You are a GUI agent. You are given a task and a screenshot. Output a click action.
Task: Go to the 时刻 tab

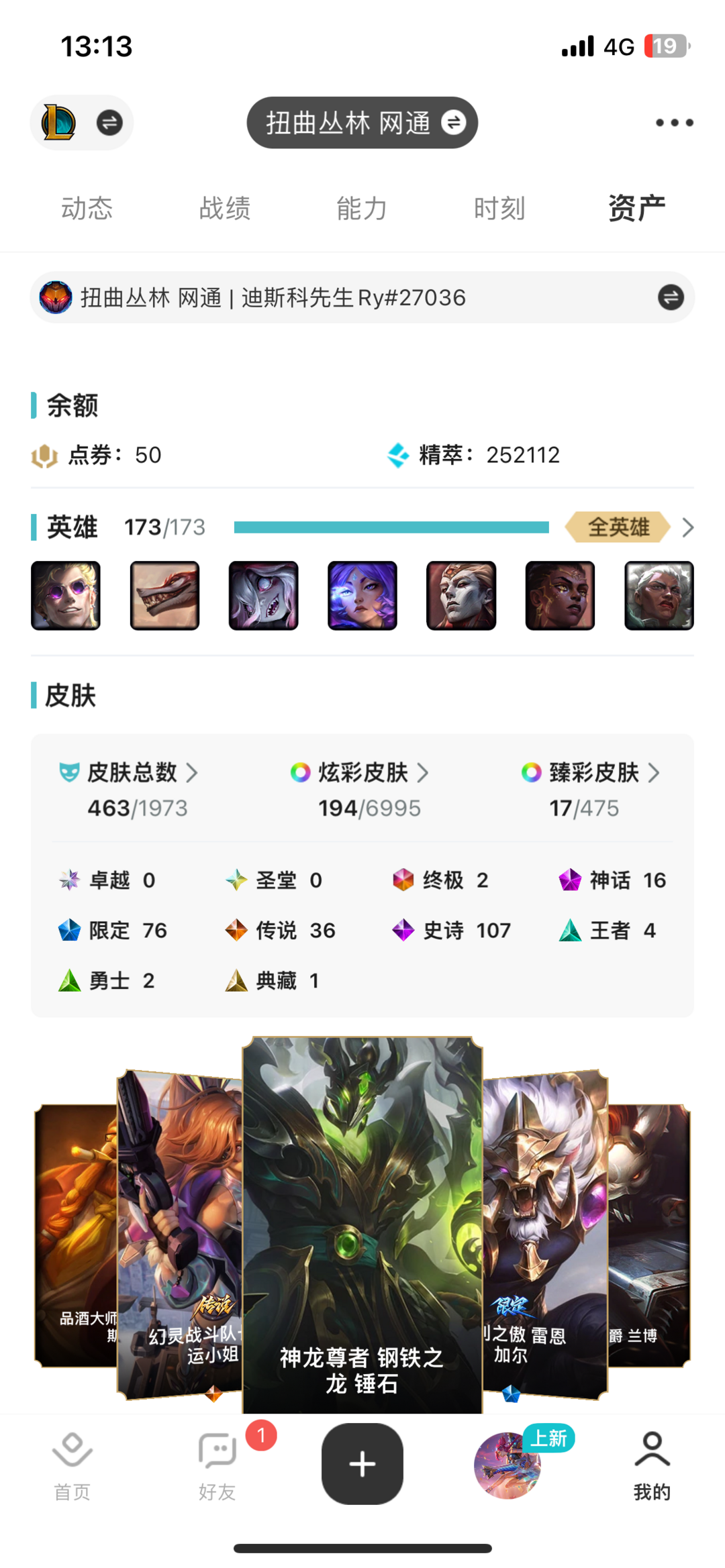(x=499, y=209)
